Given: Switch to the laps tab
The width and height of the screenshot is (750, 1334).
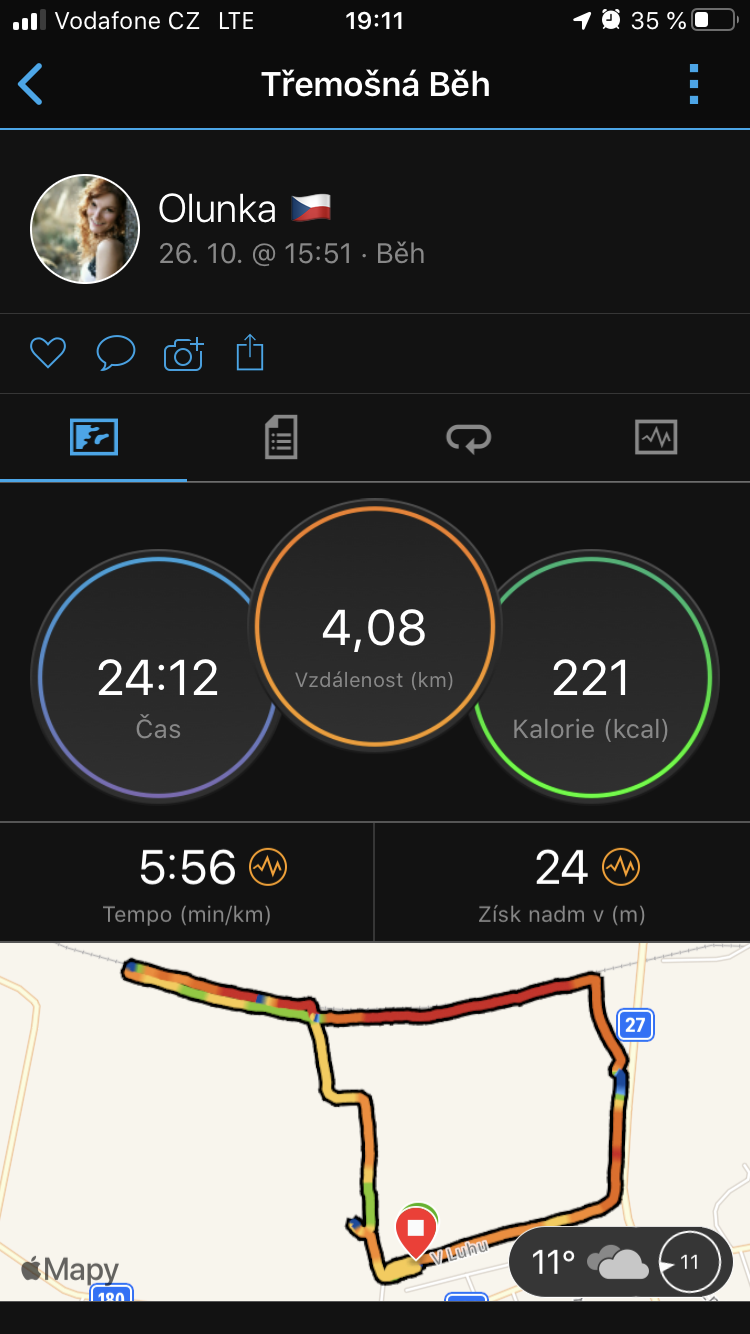Looking at the screenshot, I should (468, 437).
